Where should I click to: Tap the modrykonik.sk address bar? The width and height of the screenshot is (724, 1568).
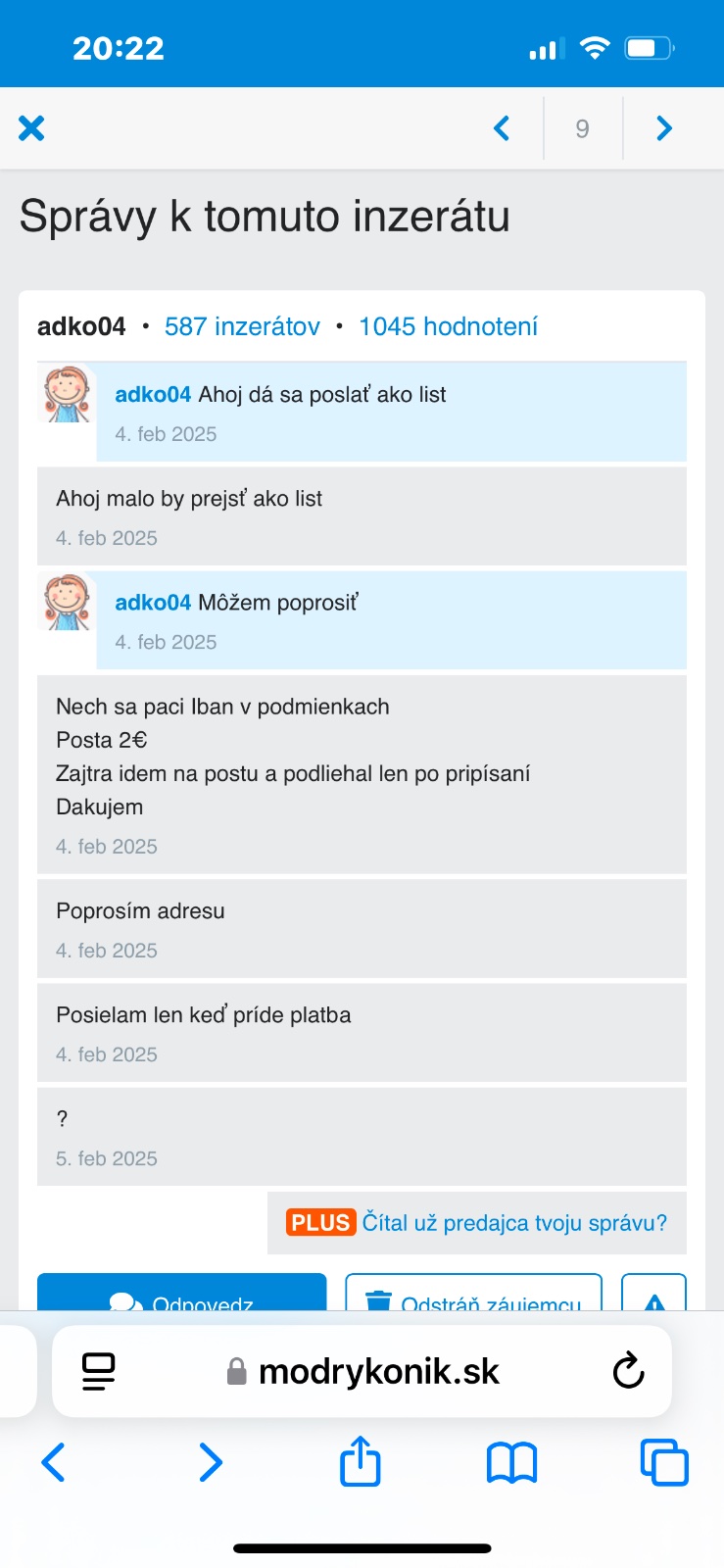377,1371
